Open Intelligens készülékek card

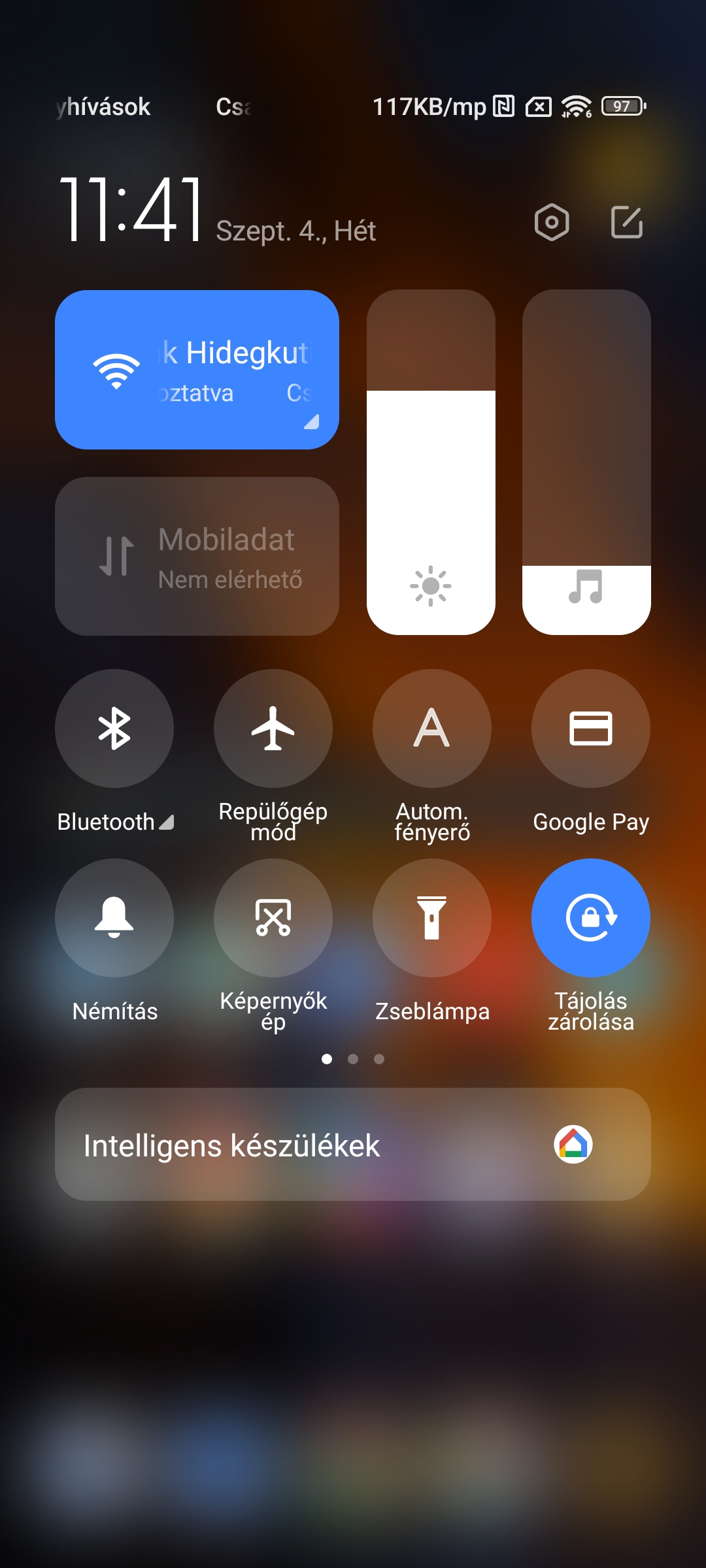353,1144
